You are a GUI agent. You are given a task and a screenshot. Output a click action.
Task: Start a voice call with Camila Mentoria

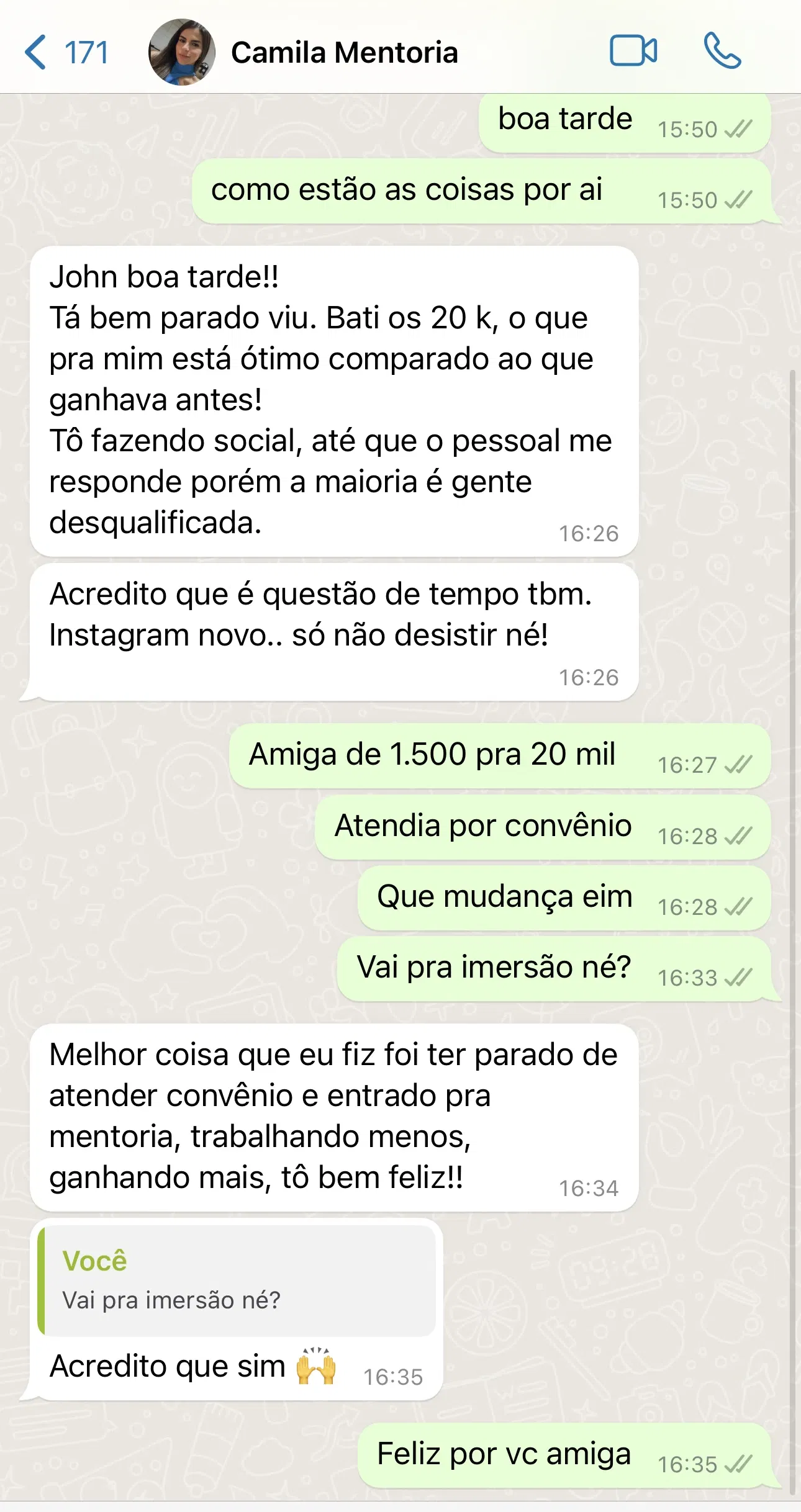coord(722,51)
